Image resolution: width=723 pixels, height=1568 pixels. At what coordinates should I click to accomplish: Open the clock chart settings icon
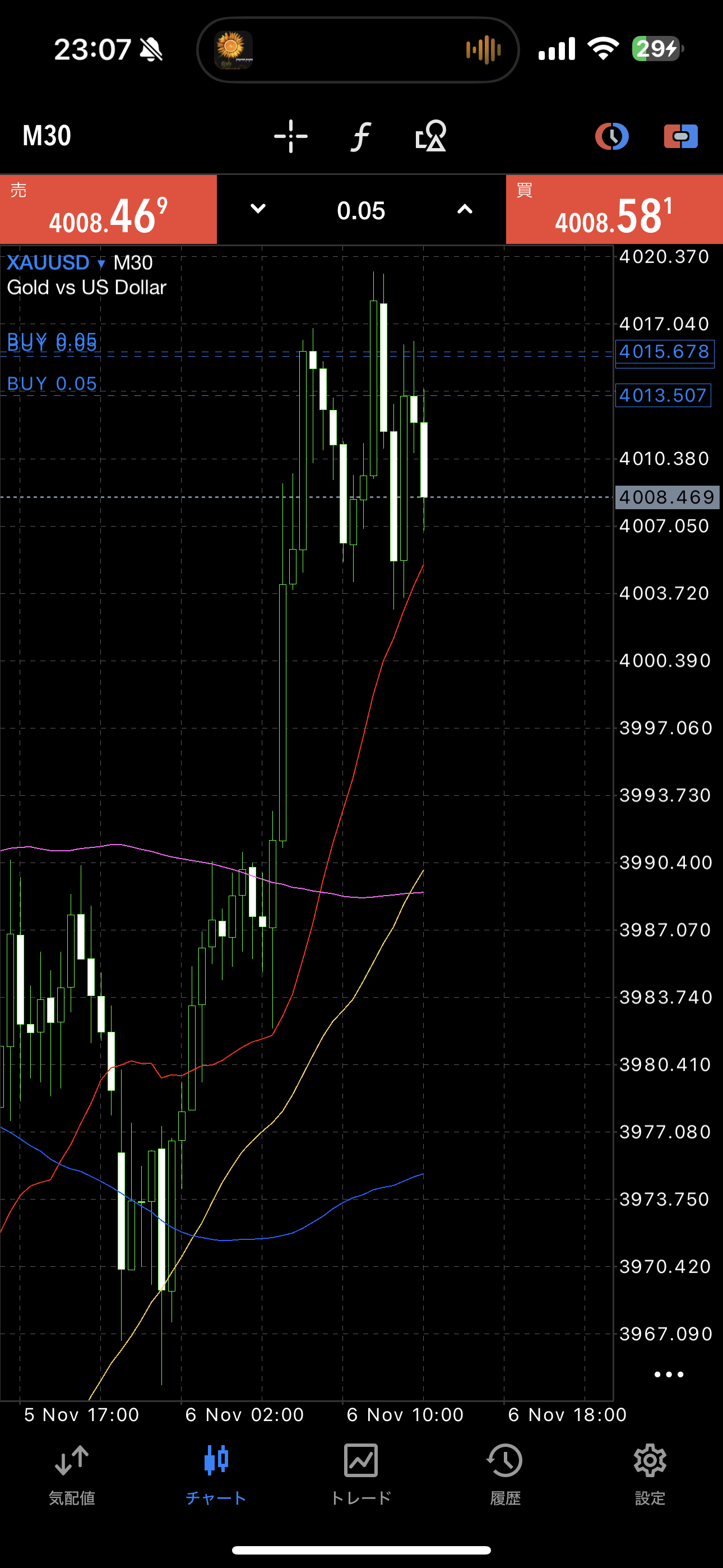(611, 136)
